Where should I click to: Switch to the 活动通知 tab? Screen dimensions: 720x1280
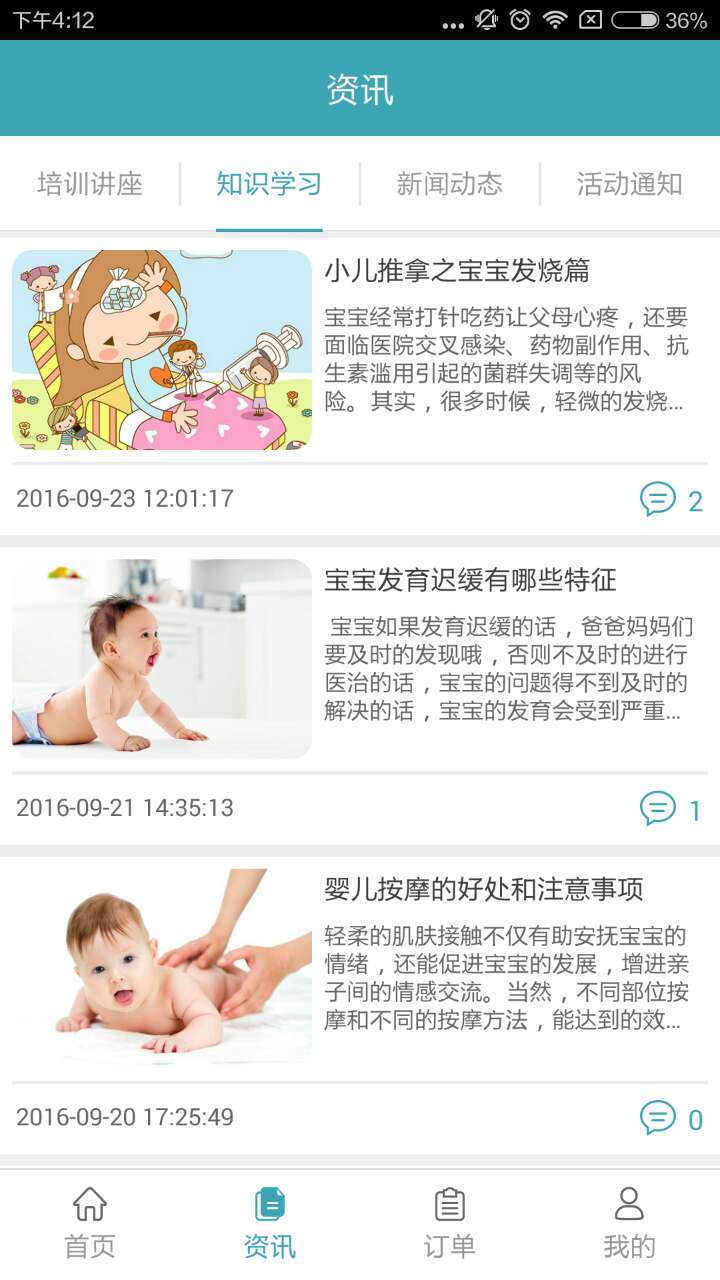click(x=629, y=184)
